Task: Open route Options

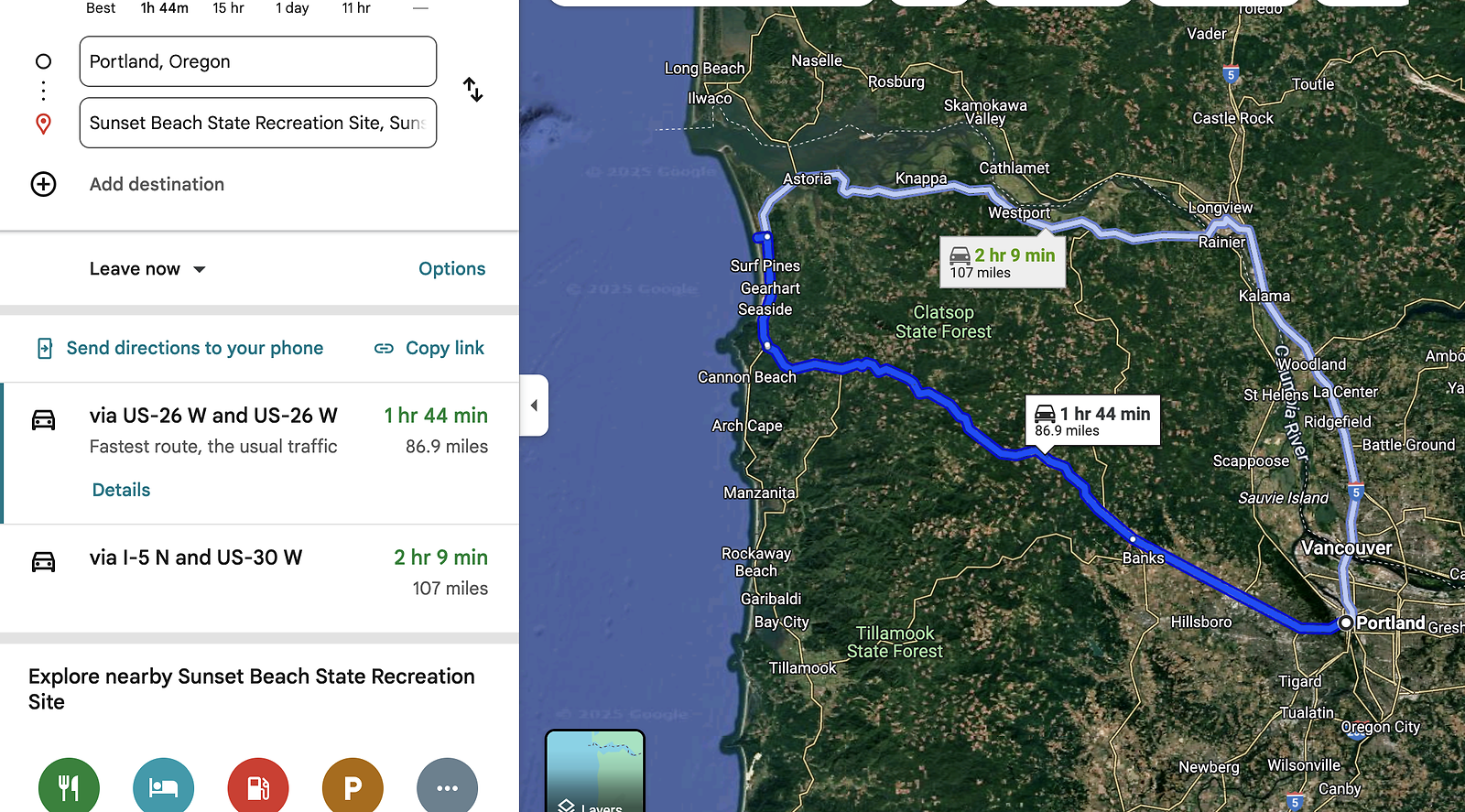Action: [451, 269]
